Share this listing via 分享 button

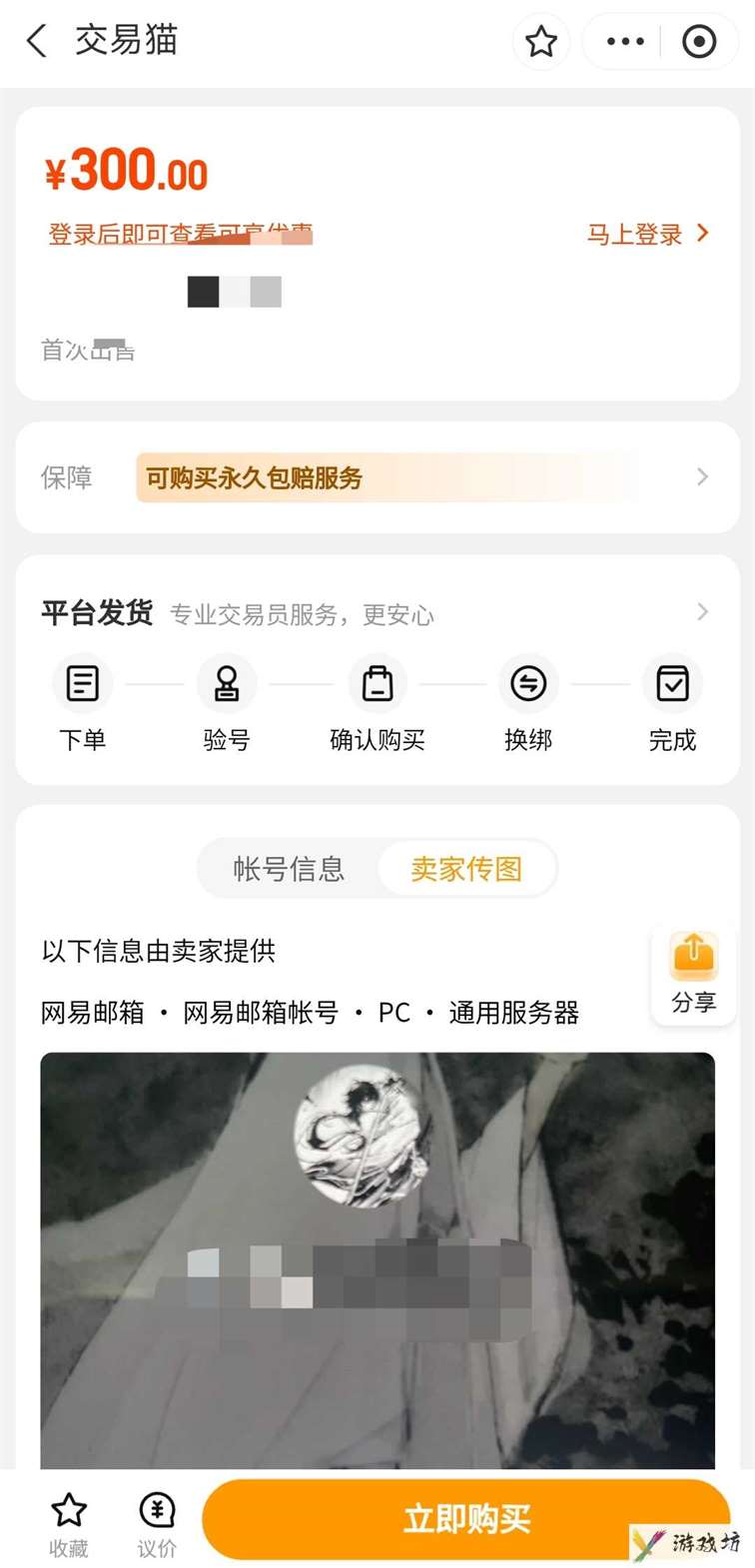(693, 974)
